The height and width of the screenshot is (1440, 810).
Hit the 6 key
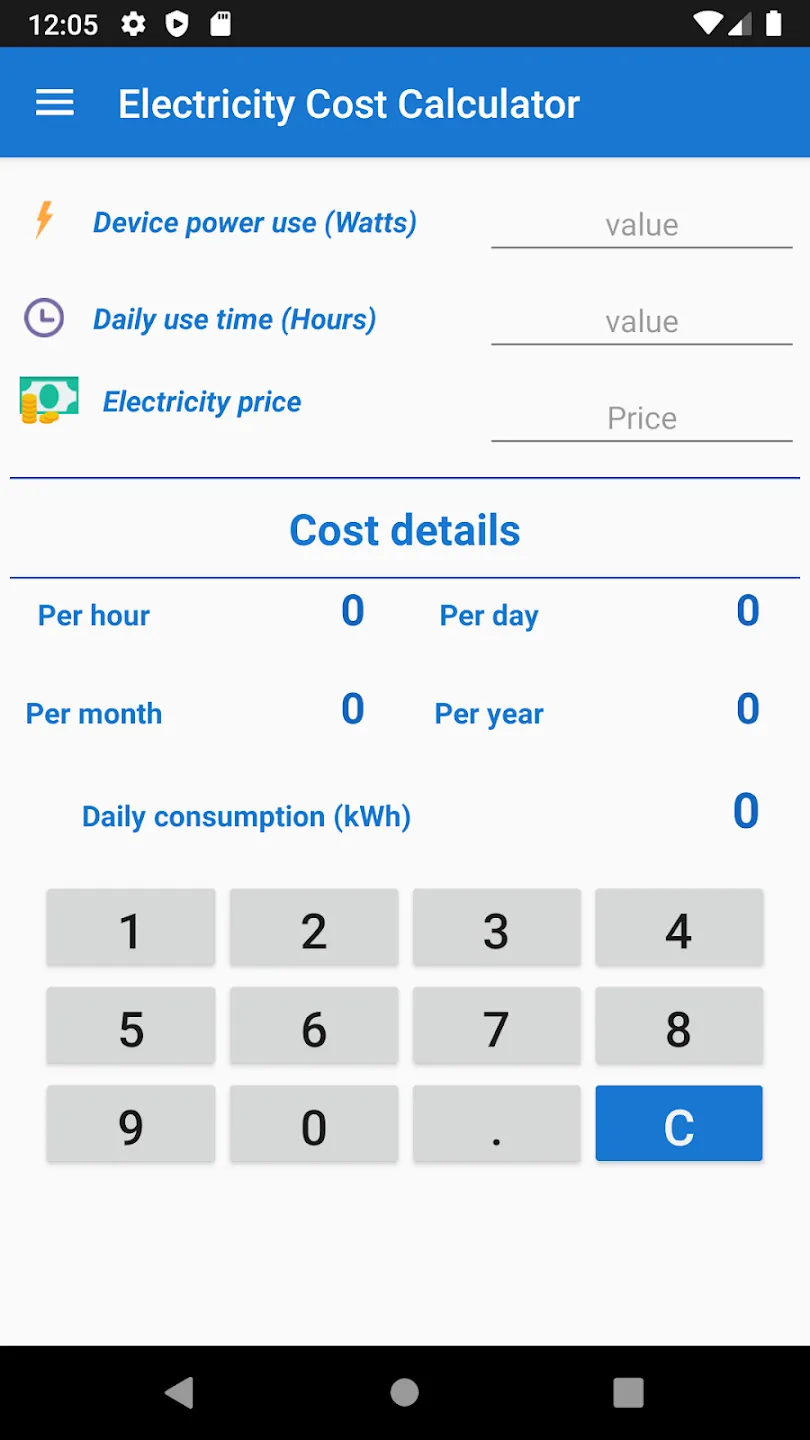coord(314,1025)
